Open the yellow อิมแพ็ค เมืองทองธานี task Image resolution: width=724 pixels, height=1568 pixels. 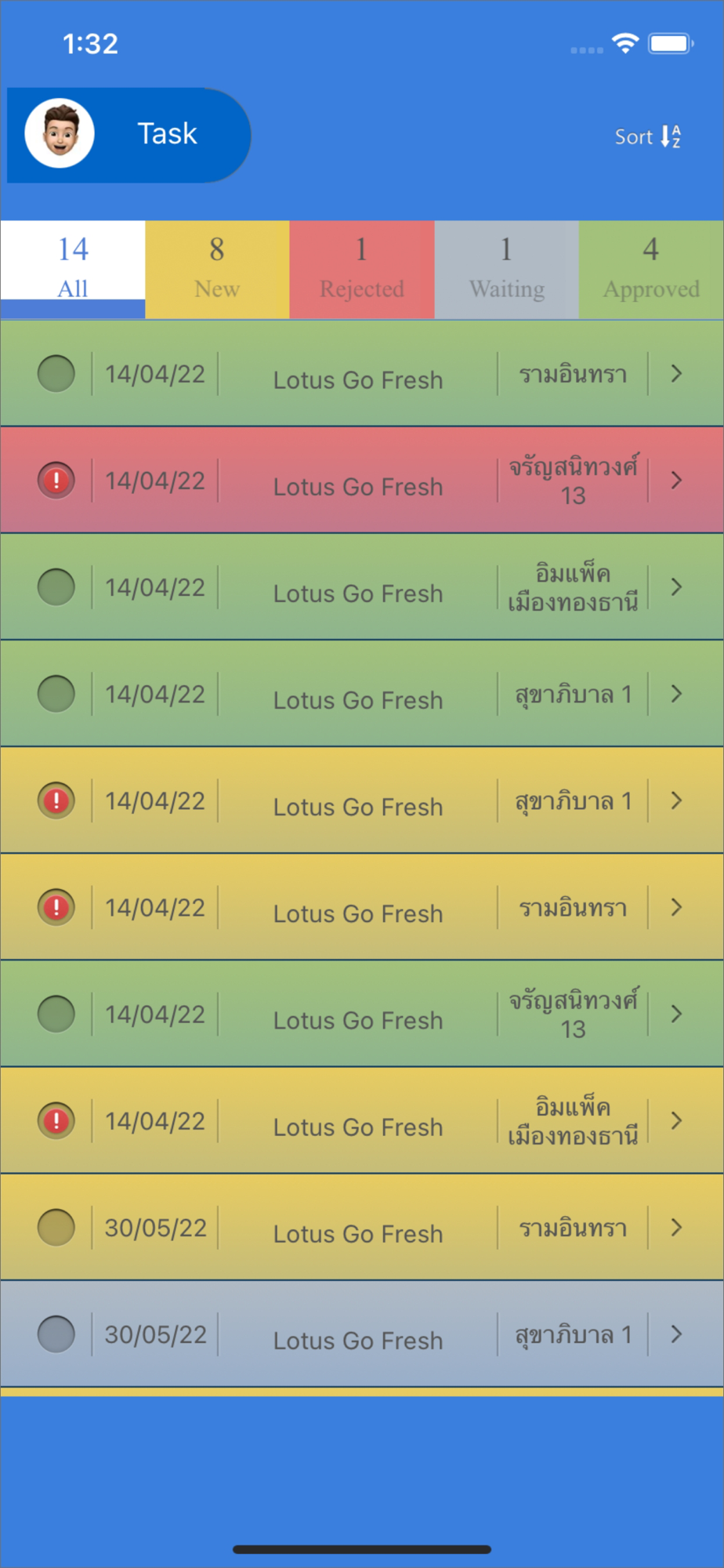[x=362, y=1120]
